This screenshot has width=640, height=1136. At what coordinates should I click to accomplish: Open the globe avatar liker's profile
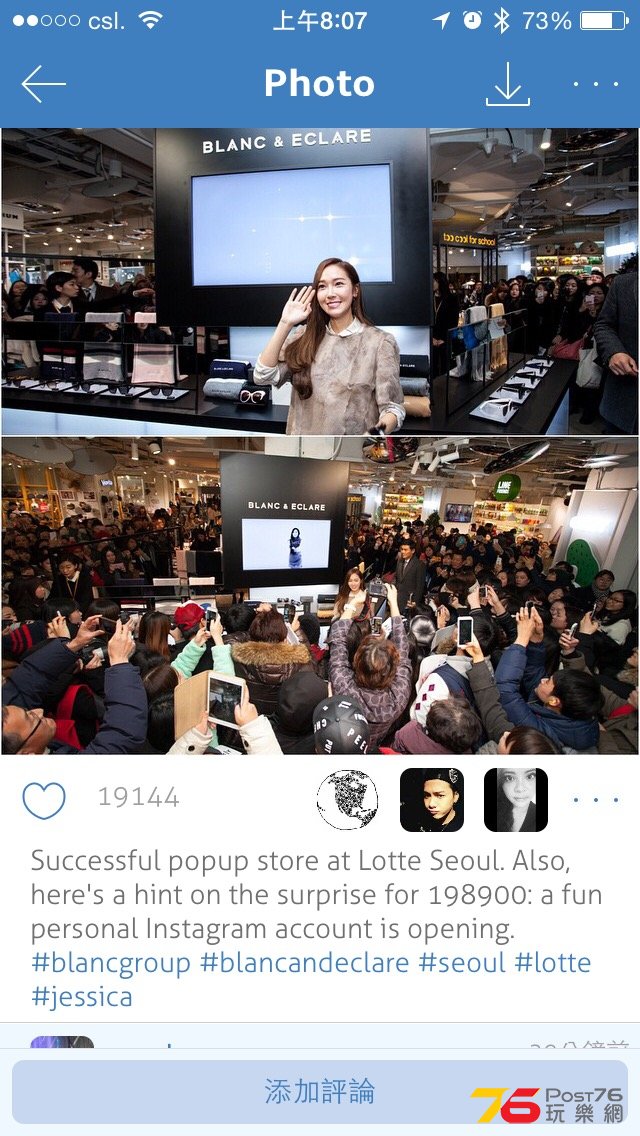(347, 800)
